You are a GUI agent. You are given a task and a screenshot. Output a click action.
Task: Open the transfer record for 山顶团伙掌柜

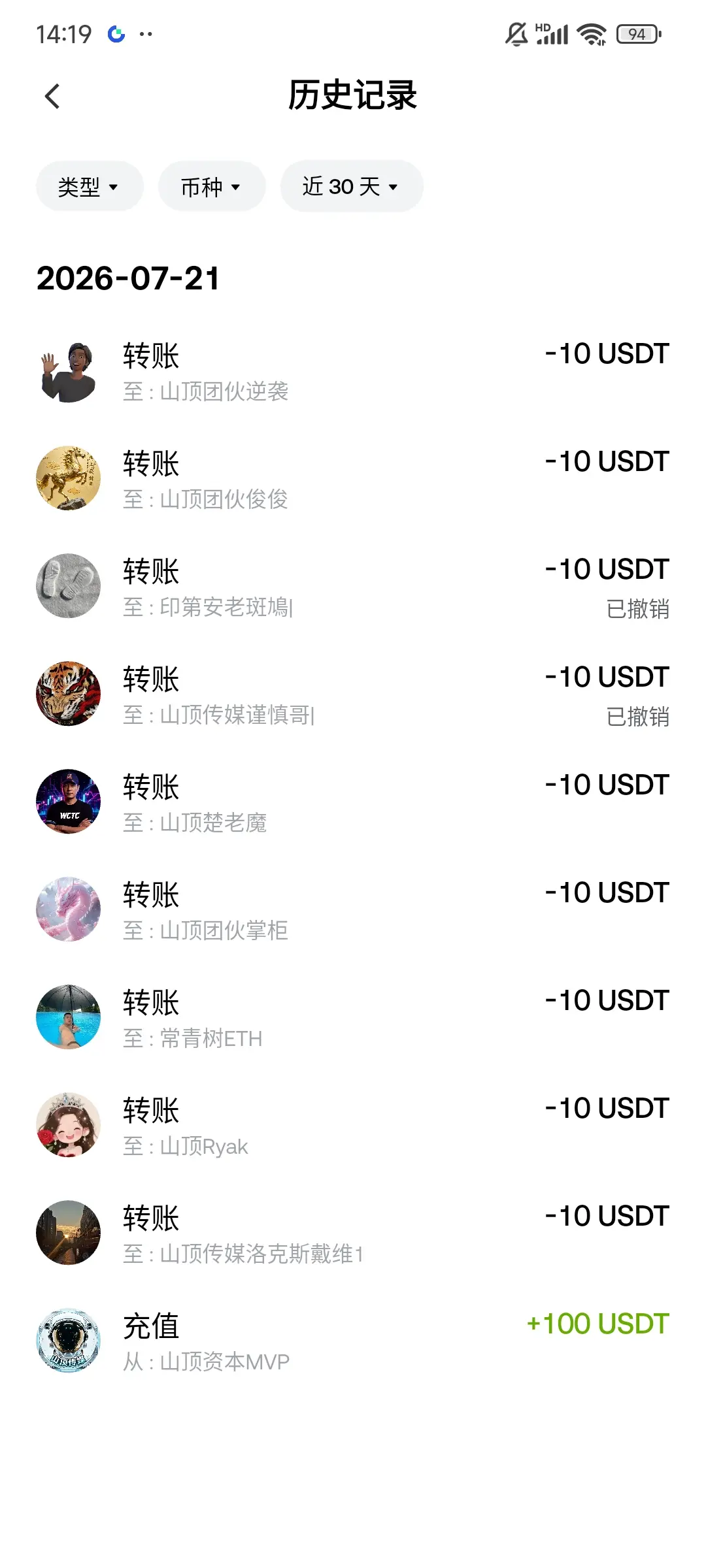click(353, 910)
